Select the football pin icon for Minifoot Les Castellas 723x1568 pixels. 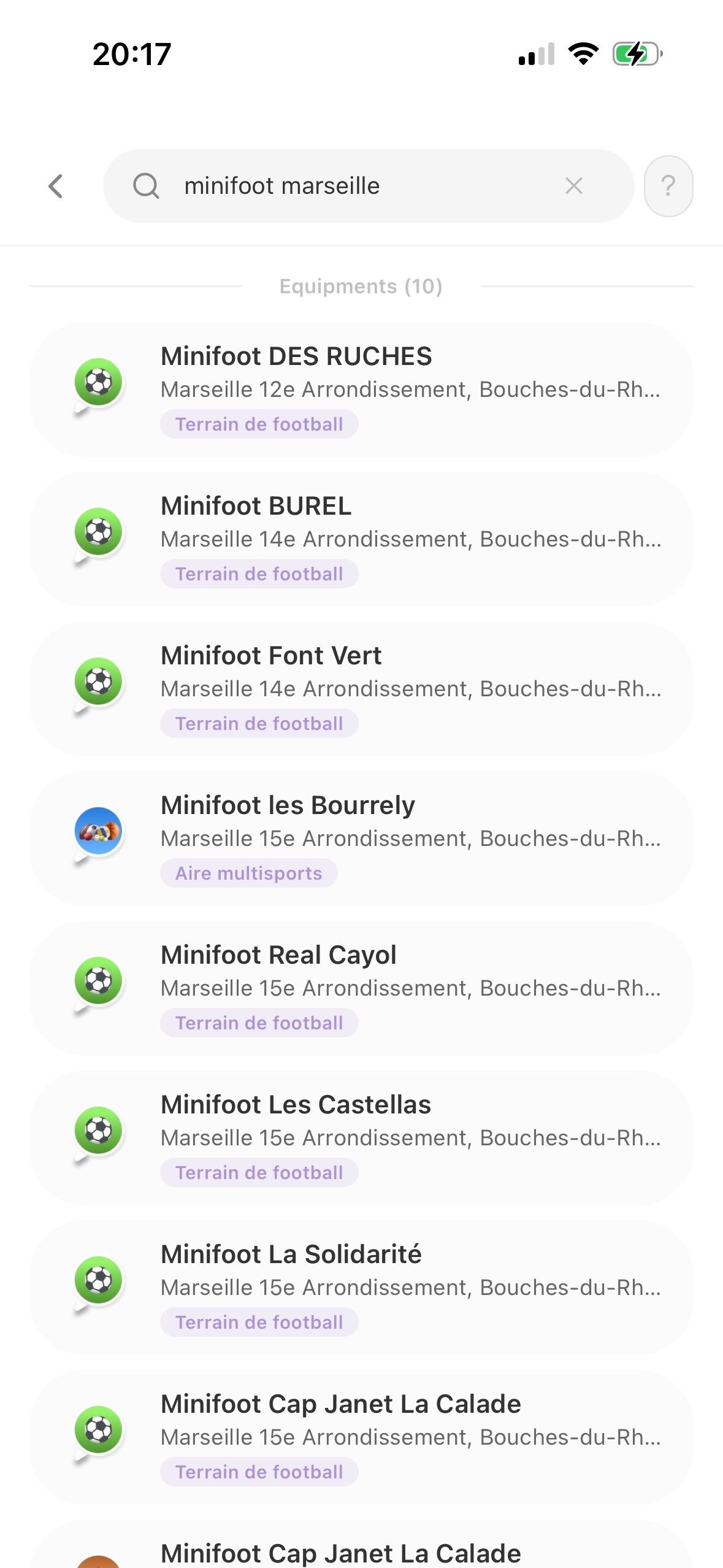[x=98, y=1129]
